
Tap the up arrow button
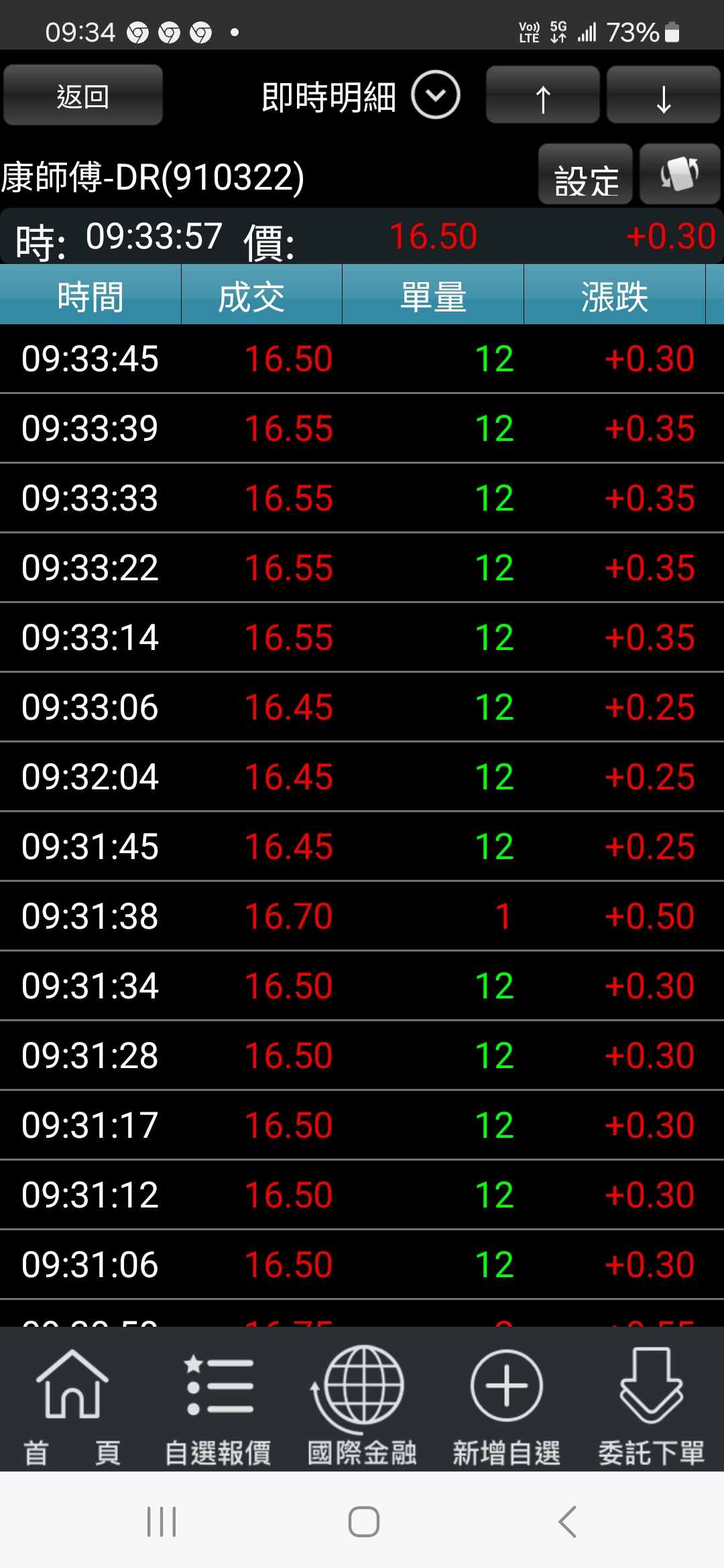[x=542, y=96]
